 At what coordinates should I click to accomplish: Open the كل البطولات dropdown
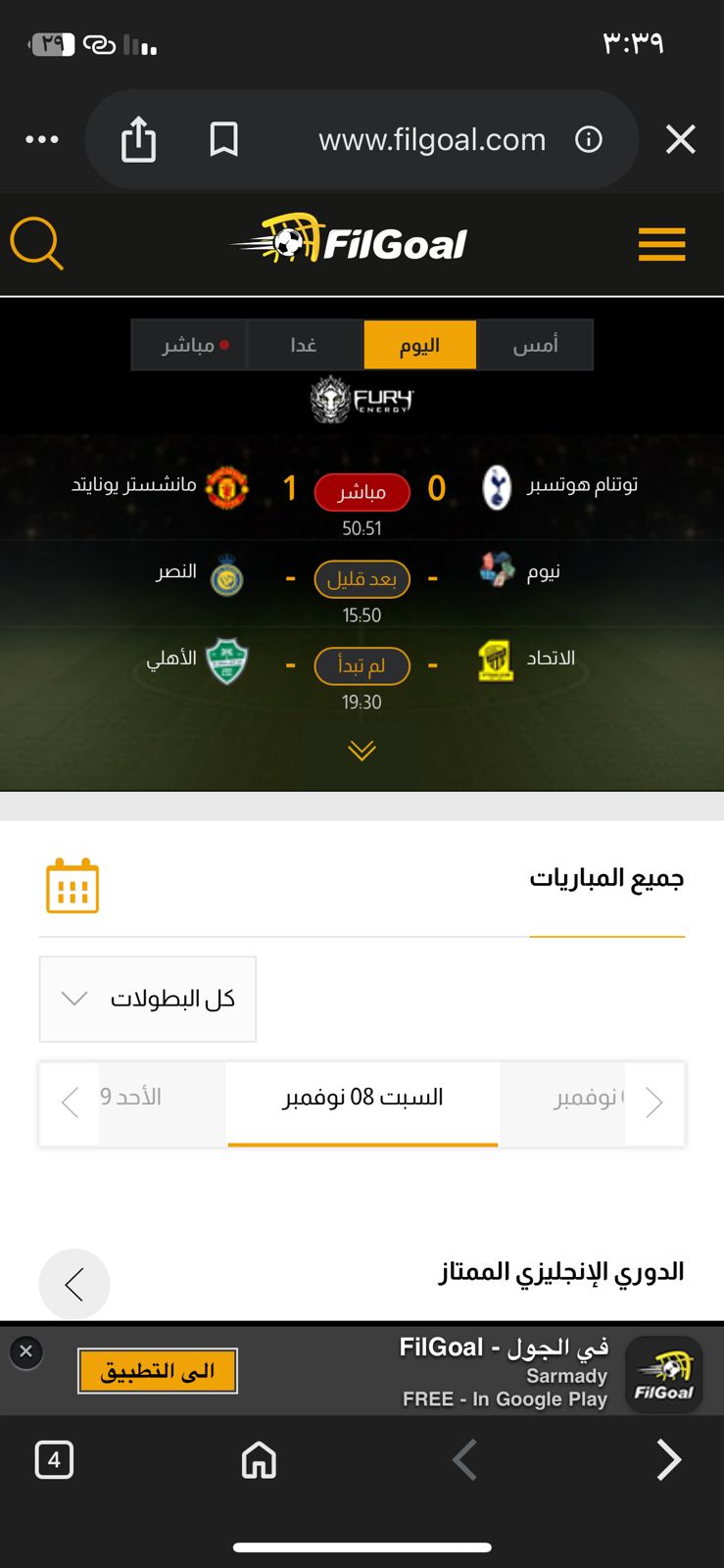coord(148,999)
